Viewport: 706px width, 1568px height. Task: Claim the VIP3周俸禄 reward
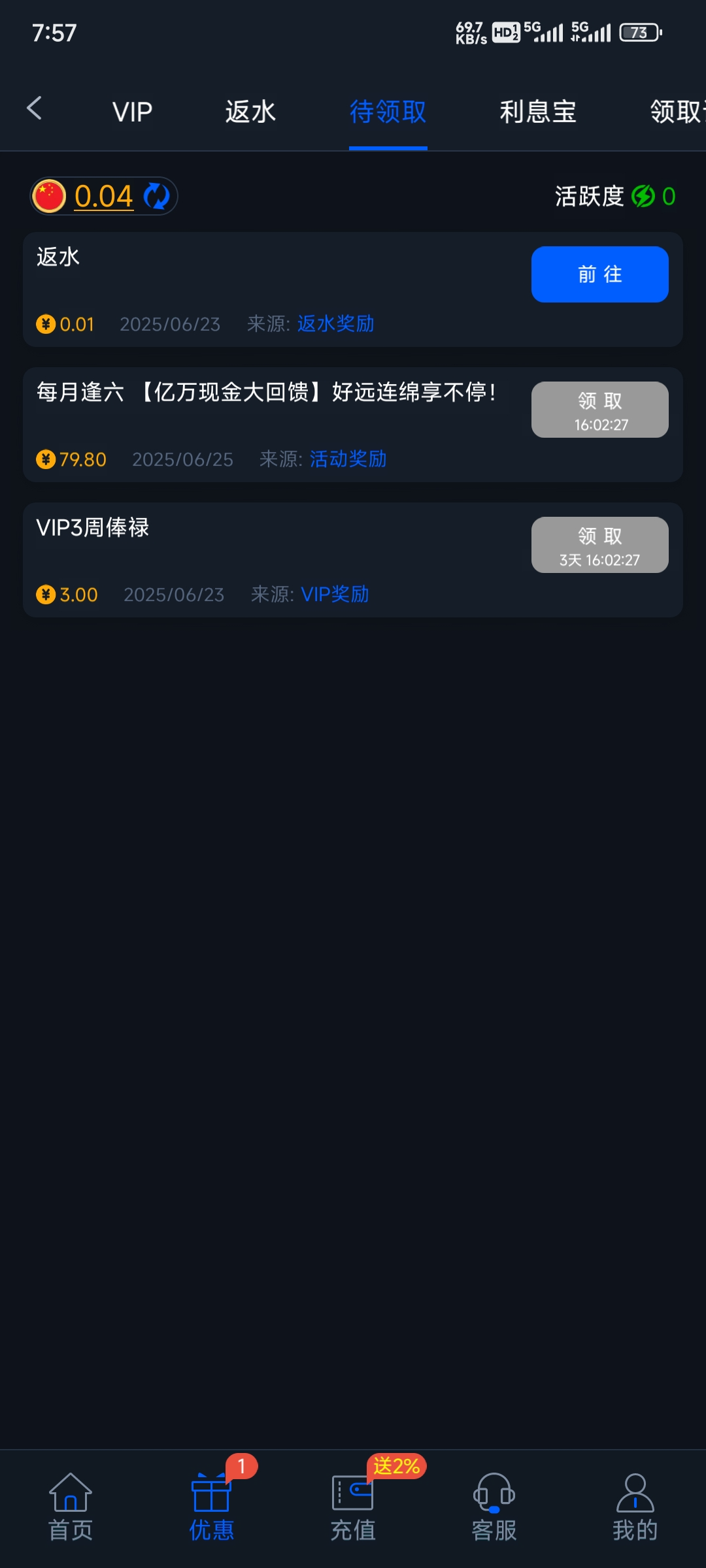[599, 545]
